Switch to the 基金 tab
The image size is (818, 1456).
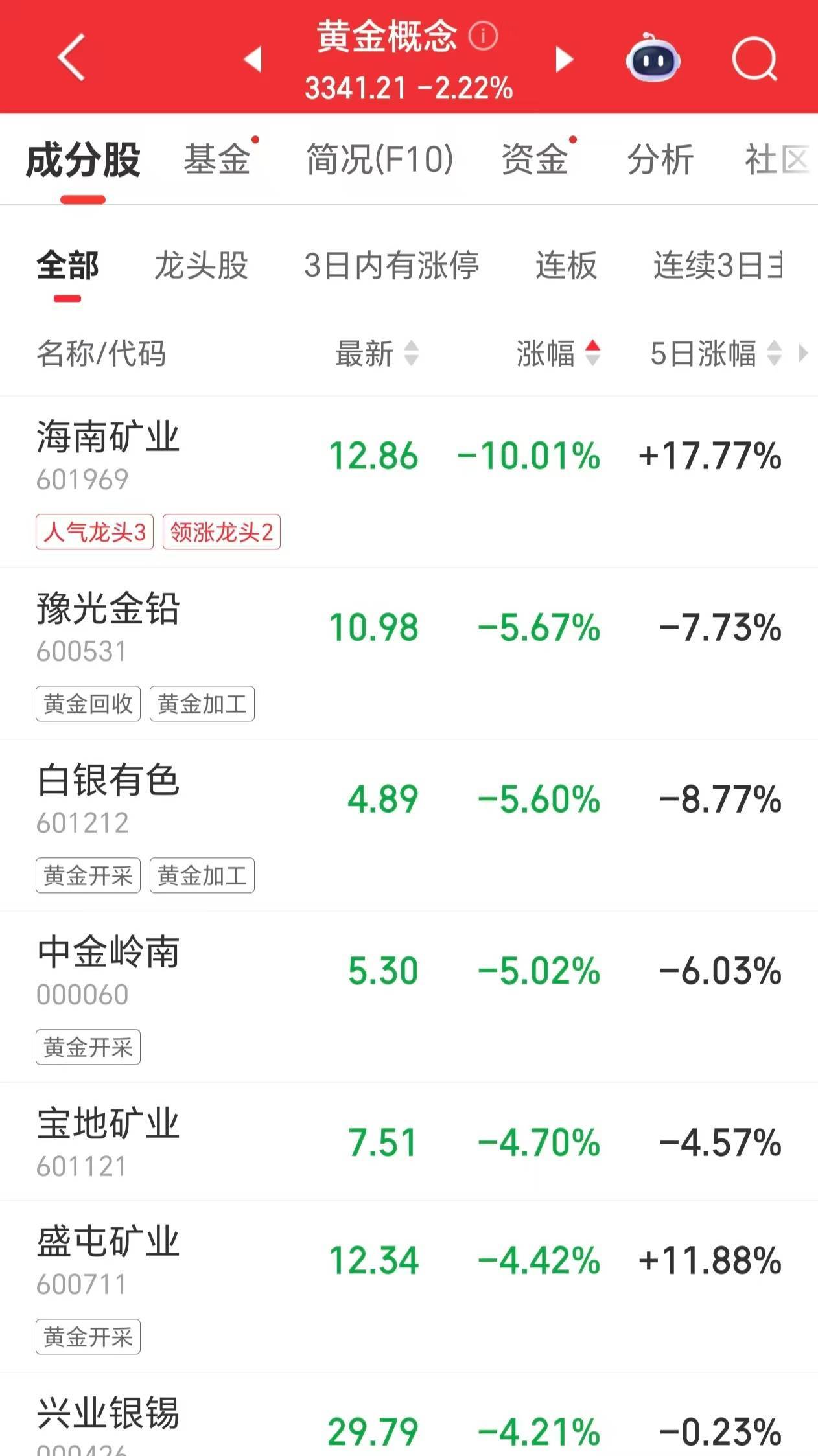[217, 159]
